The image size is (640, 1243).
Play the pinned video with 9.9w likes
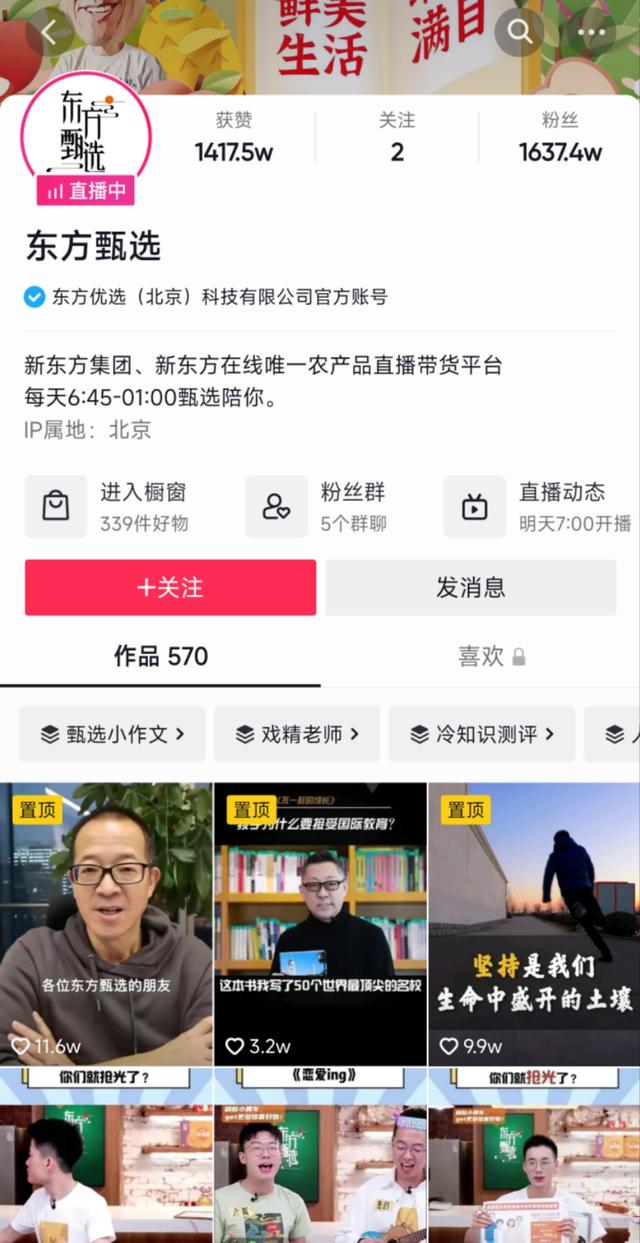533,923
